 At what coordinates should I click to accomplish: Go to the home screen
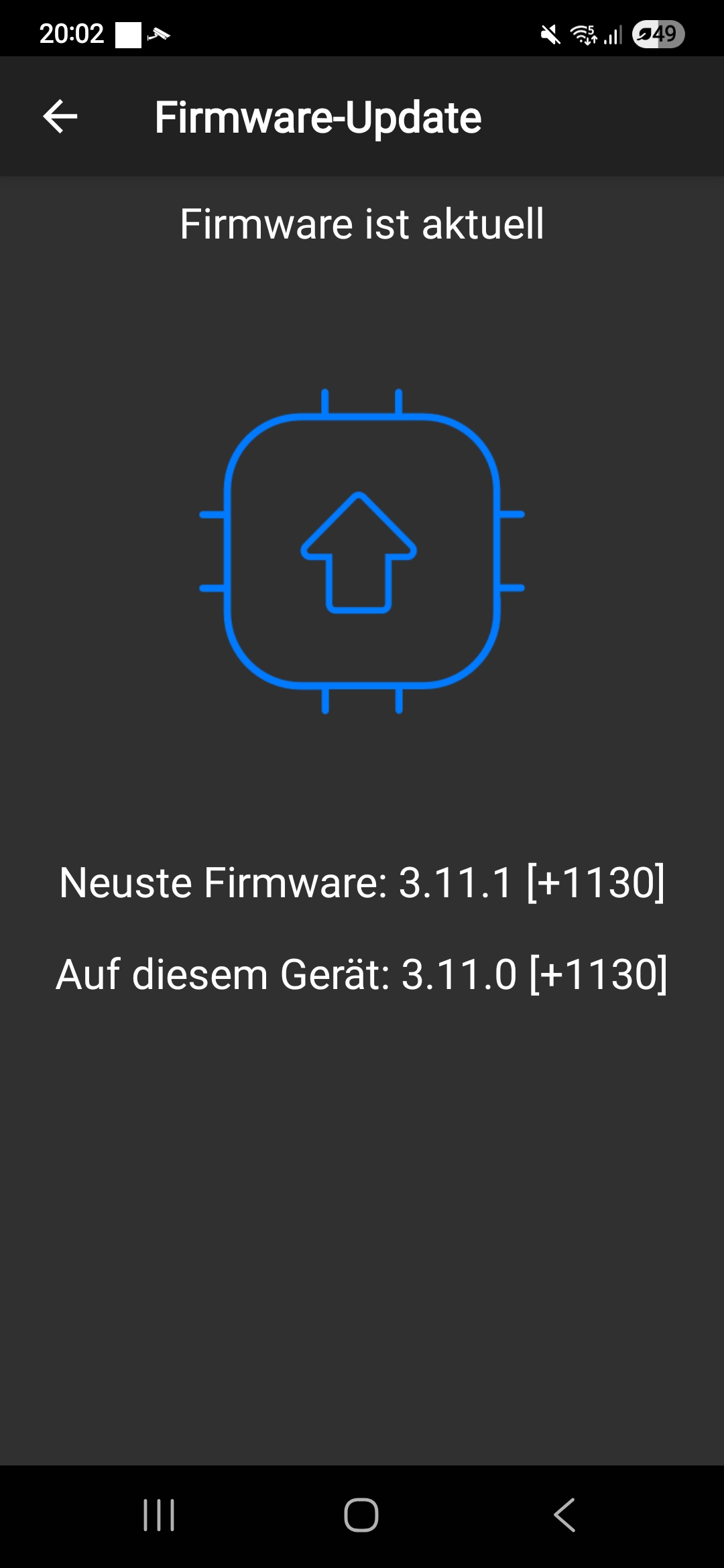pyautogui.click(x=361, y=1515)
